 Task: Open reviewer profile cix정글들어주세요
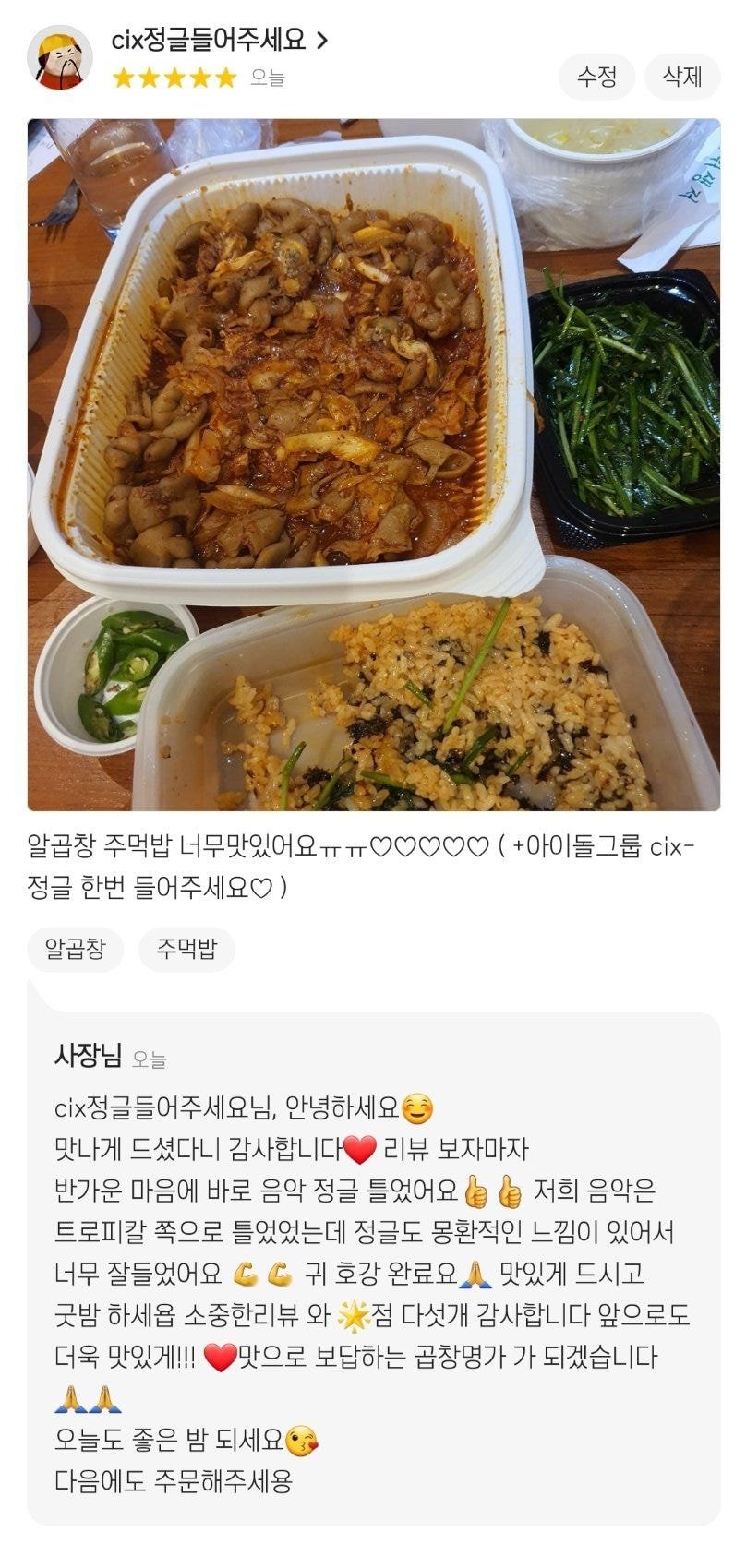click(218, 41)
